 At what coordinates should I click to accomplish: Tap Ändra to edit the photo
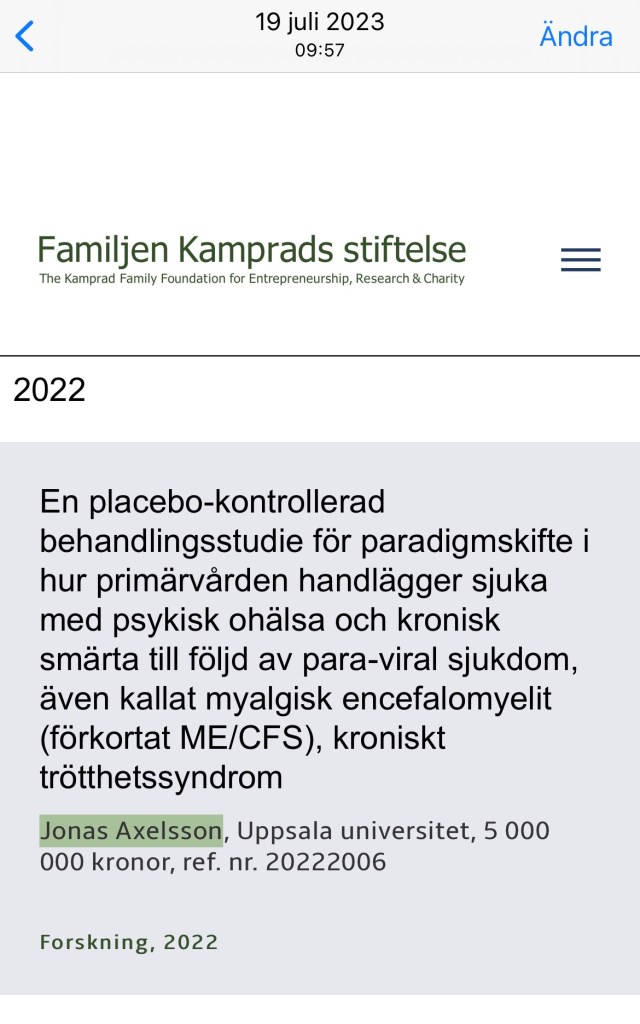click(575, 36)
